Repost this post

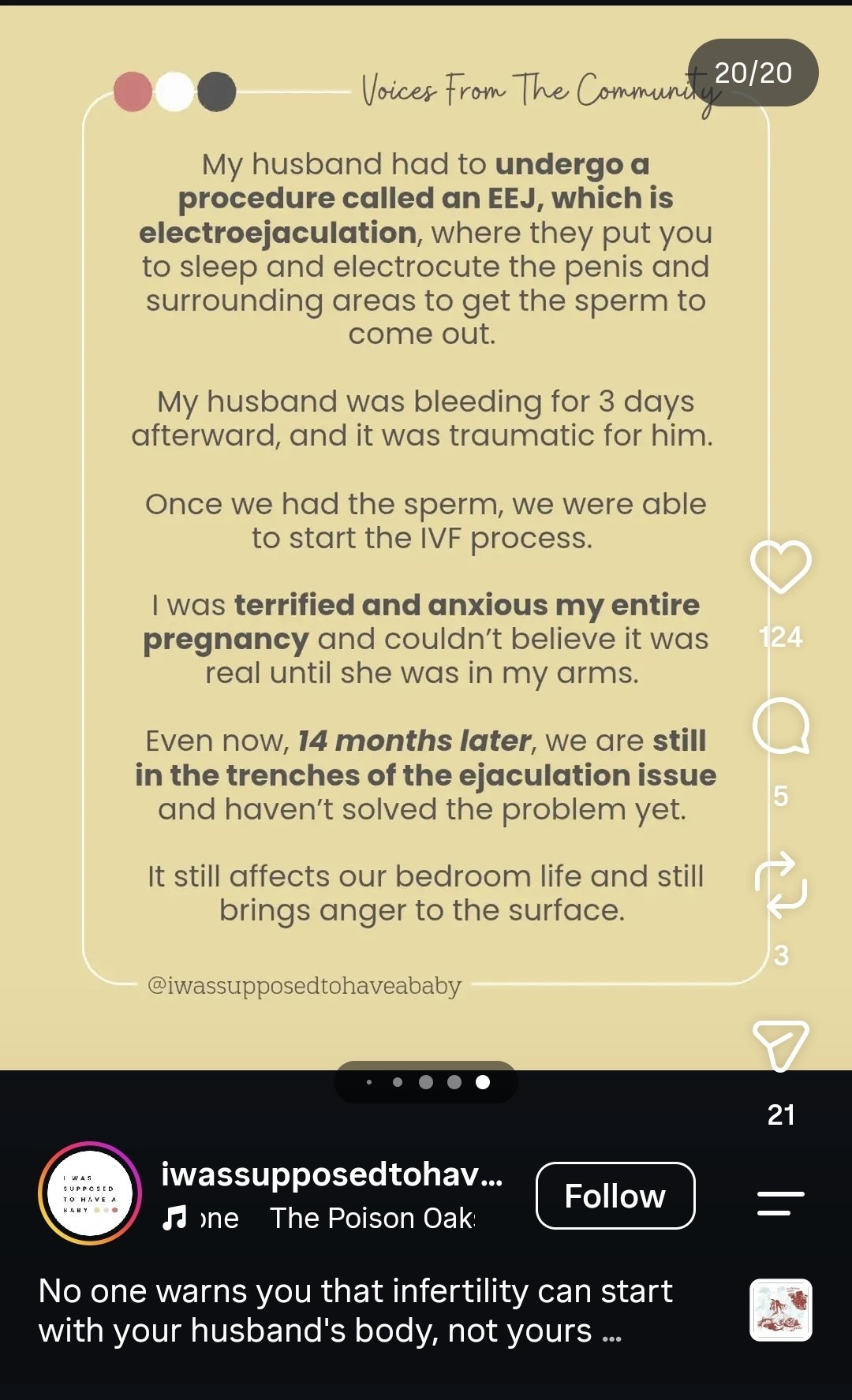[780, 885]
